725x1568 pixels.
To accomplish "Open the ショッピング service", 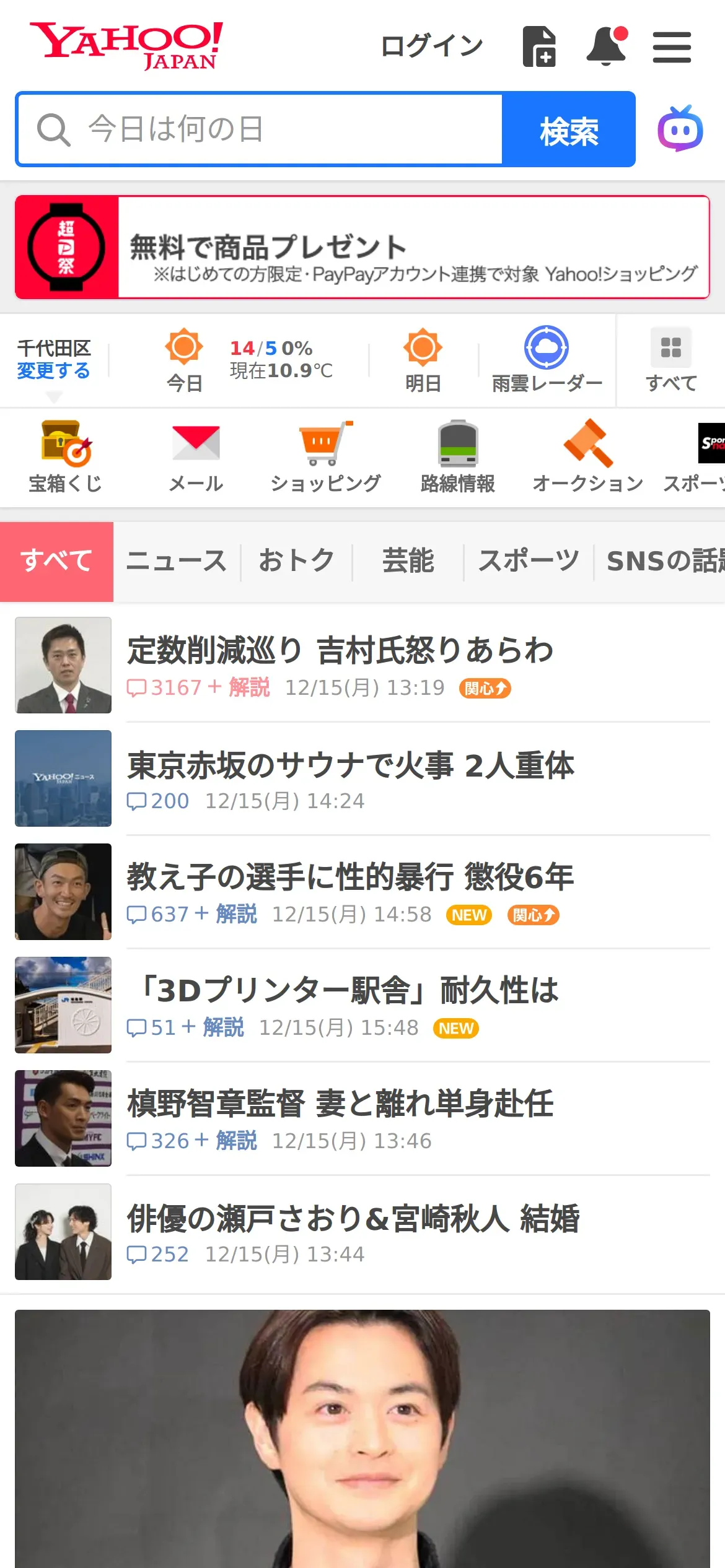I will [x=325, y=457].
